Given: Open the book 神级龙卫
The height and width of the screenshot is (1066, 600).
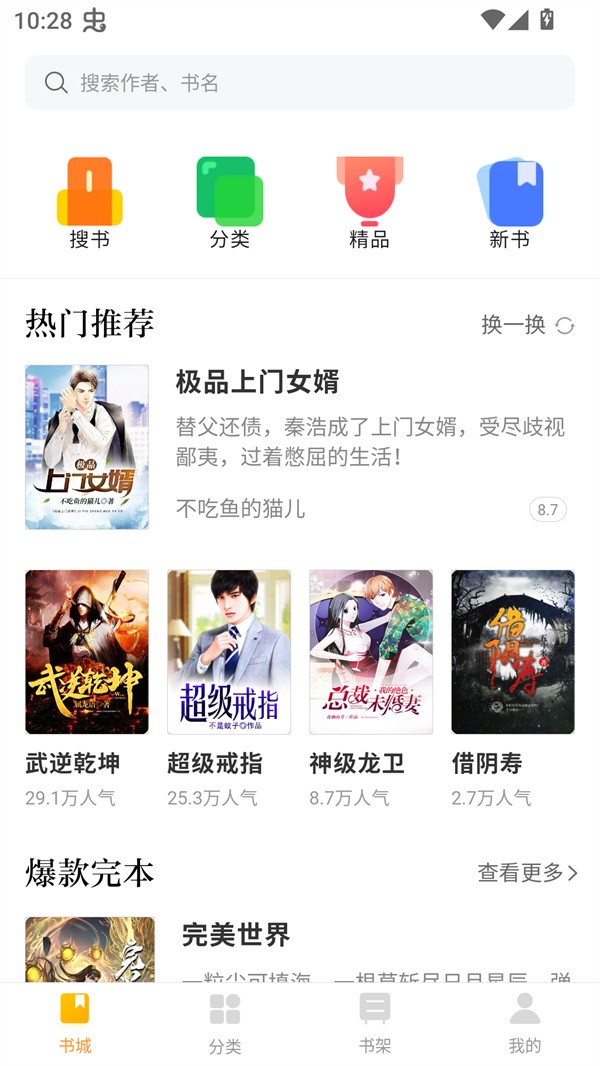Looking at the screenshot, I should 371,652.
